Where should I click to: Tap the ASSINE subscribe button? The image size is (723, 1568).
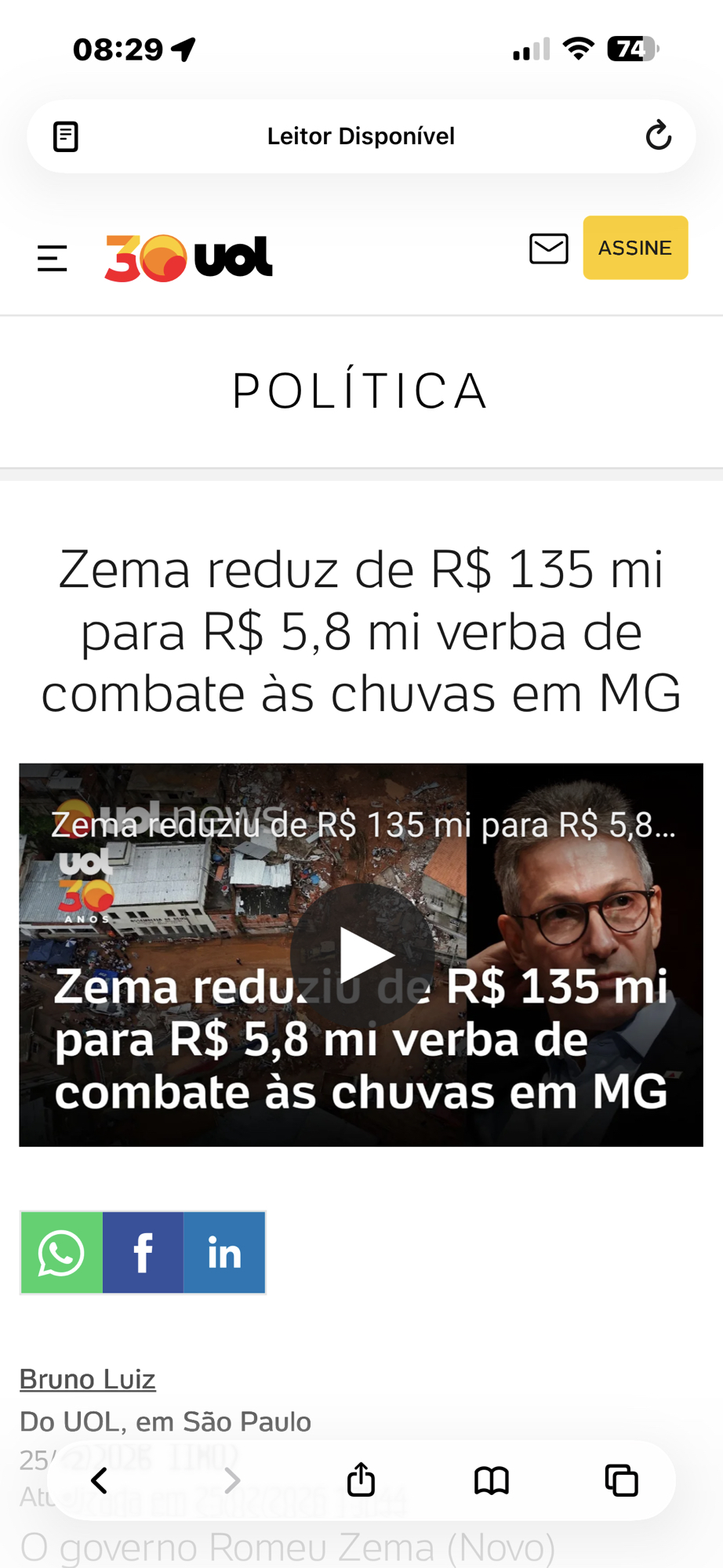[x=635, y=248]
